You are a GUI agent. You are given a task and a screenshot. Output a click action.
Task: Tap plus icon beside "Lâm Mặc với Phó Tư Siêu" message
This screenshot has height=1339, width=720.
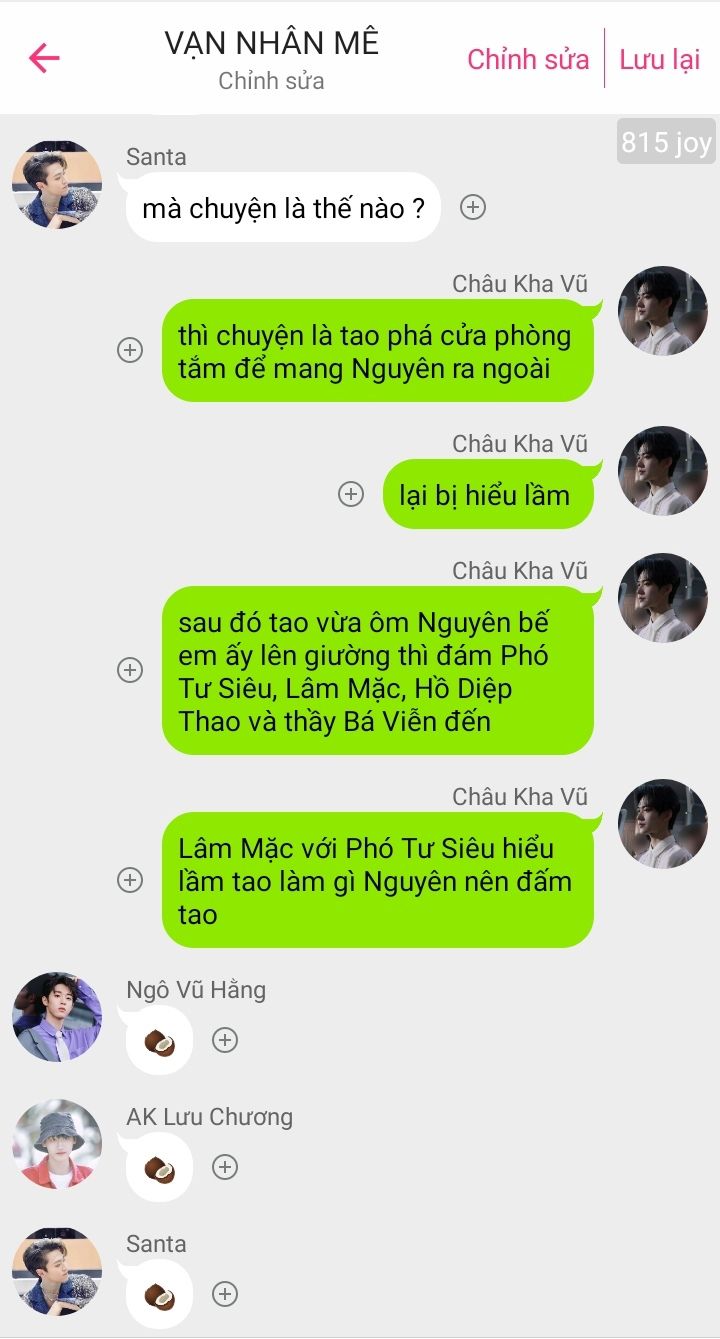tap(130, 880)
